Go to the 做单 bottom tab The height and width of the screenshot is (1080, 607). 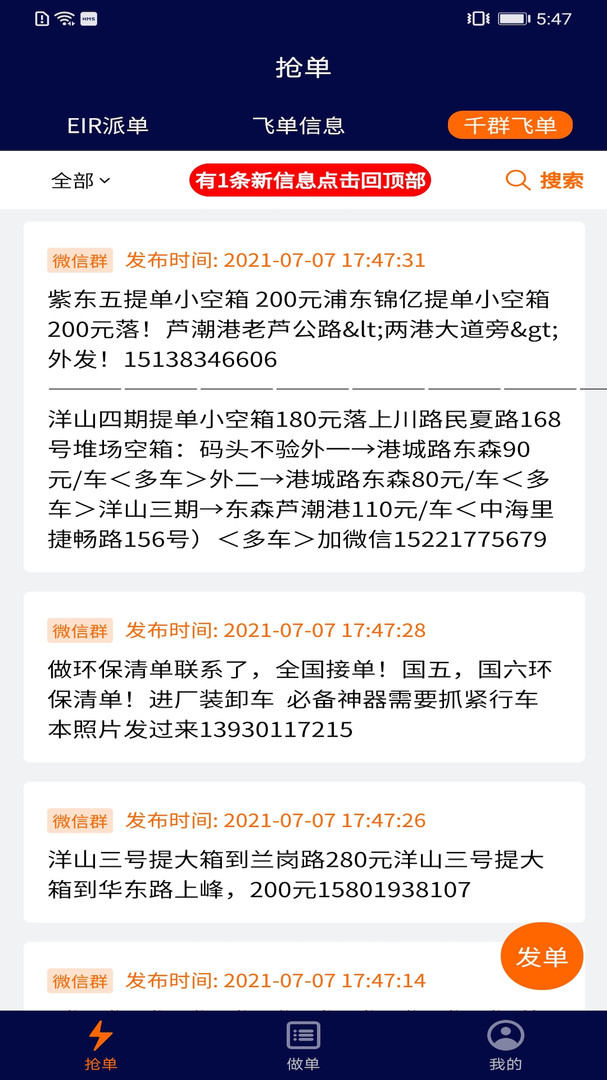click(x=303, y=1045)
